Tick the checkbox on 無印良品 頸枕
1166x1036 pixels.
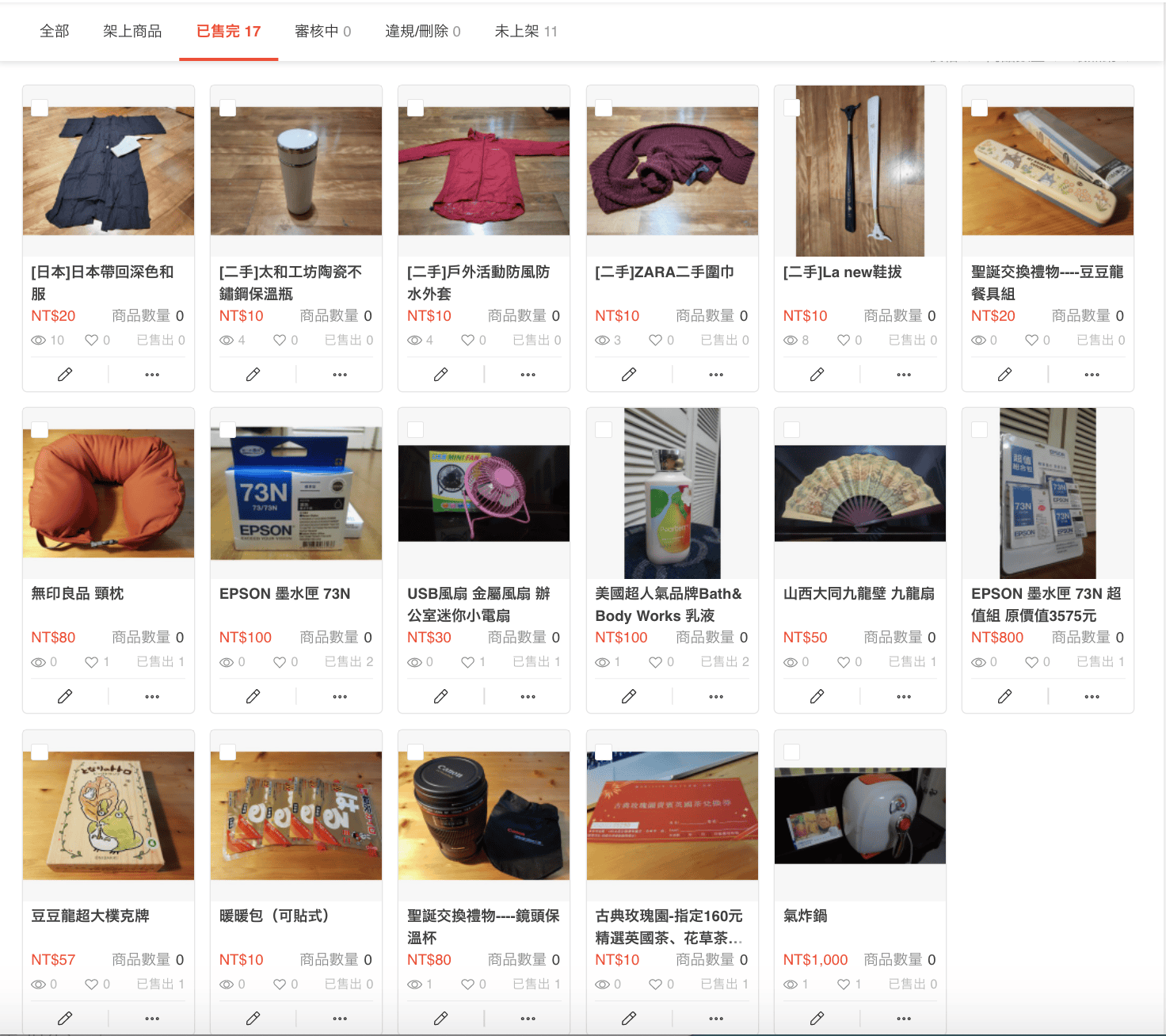[x=40, y=430]
